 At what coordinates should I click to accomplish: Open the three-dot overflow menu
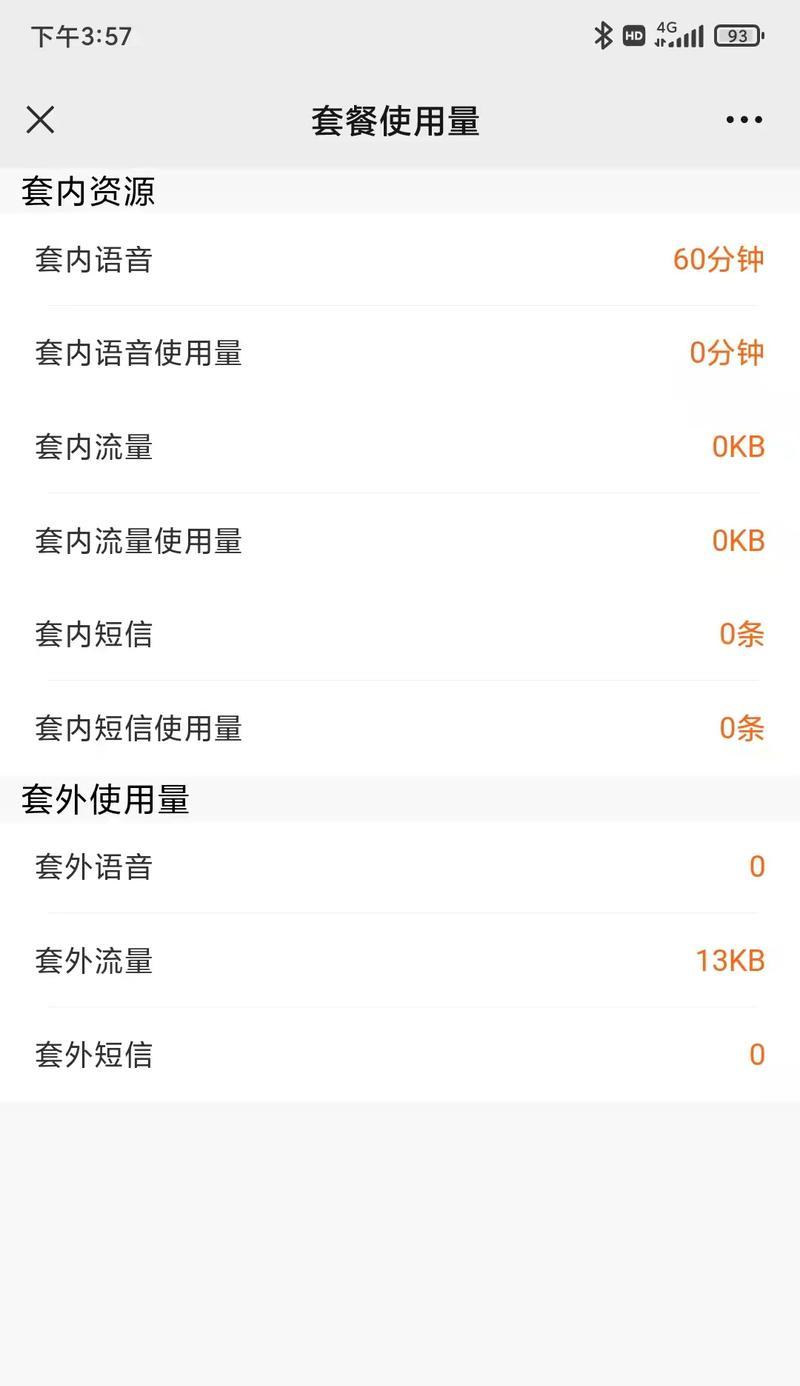(744, 120)
